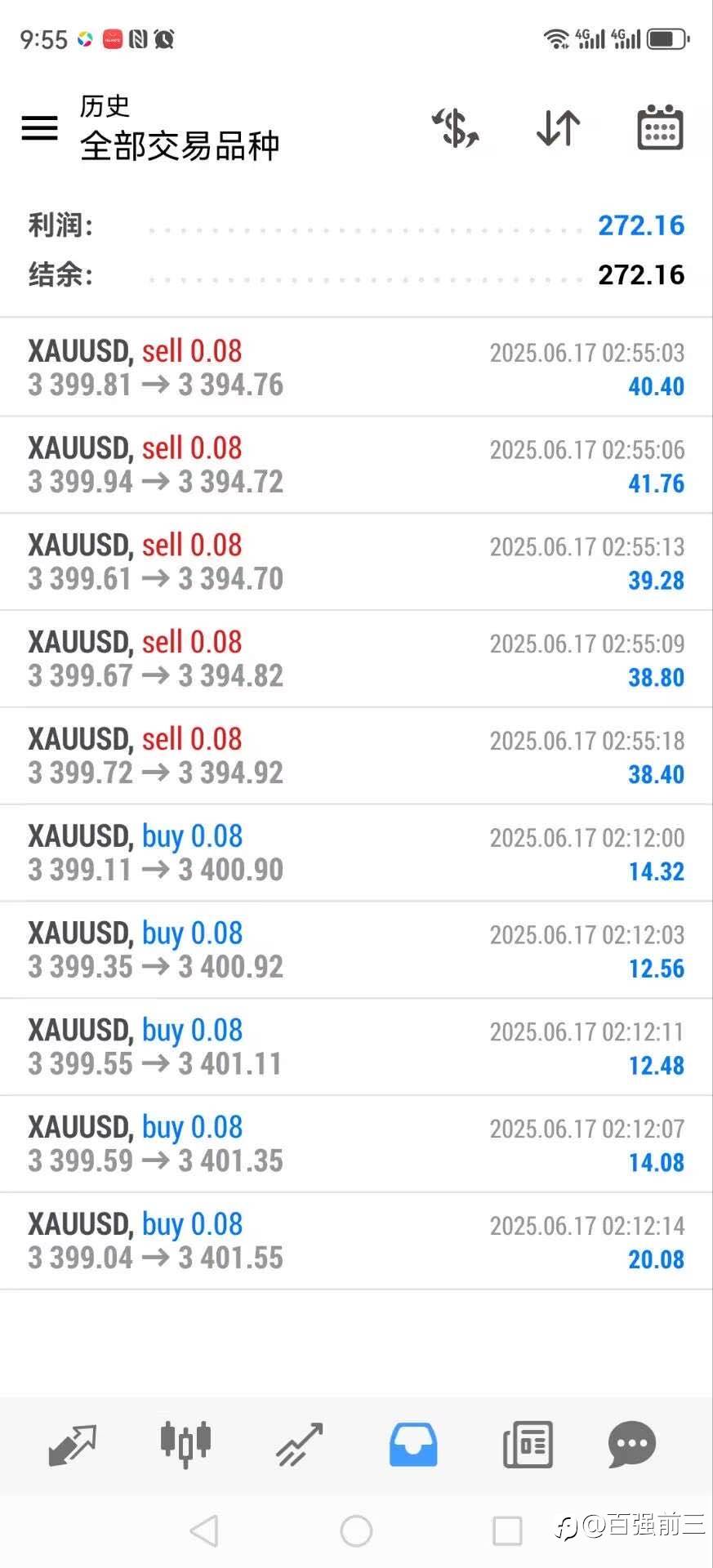Open the news tab
This screenshot has width=713, height=1568.
click(528, 1444)
